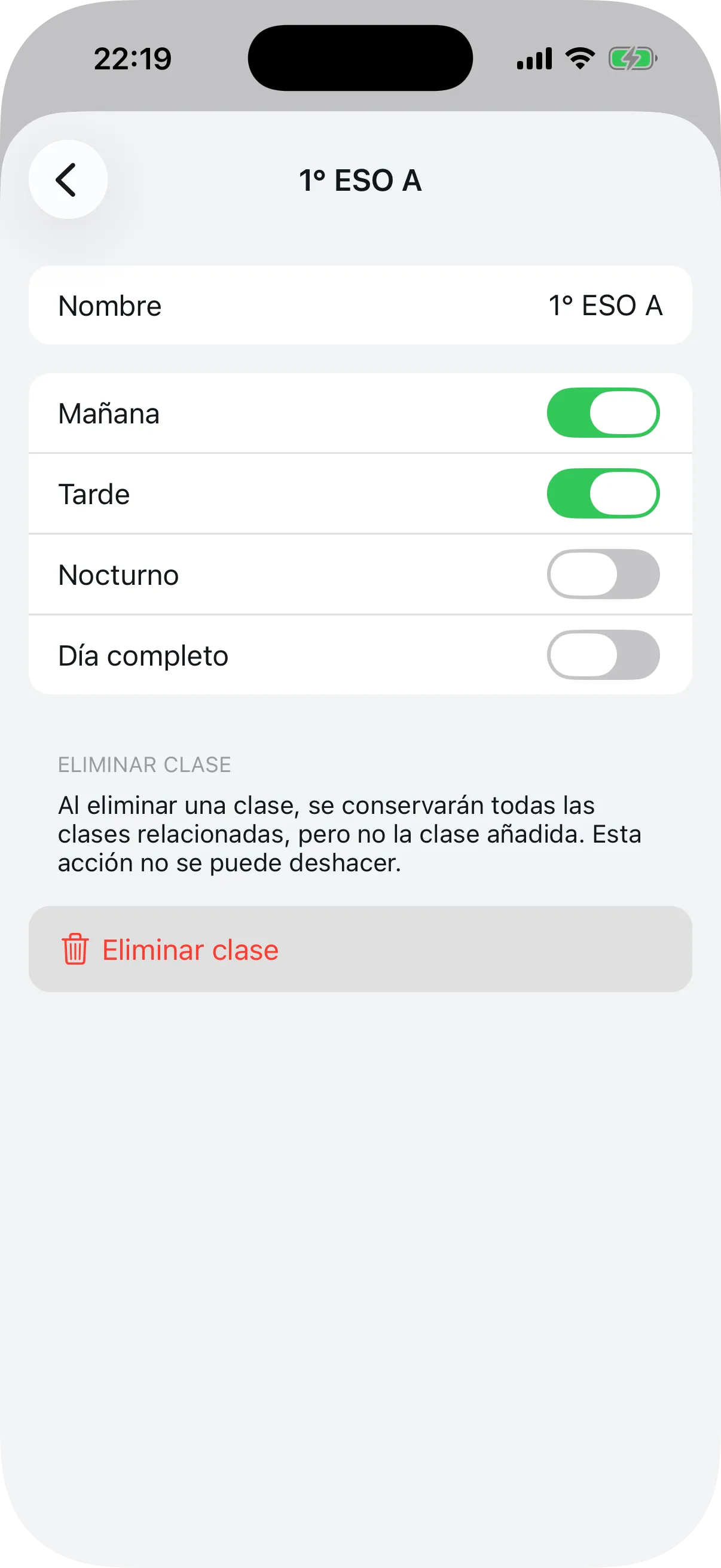Tap the circular back button background
This screenshot has height=1568, width=721.
click(67, 178)
